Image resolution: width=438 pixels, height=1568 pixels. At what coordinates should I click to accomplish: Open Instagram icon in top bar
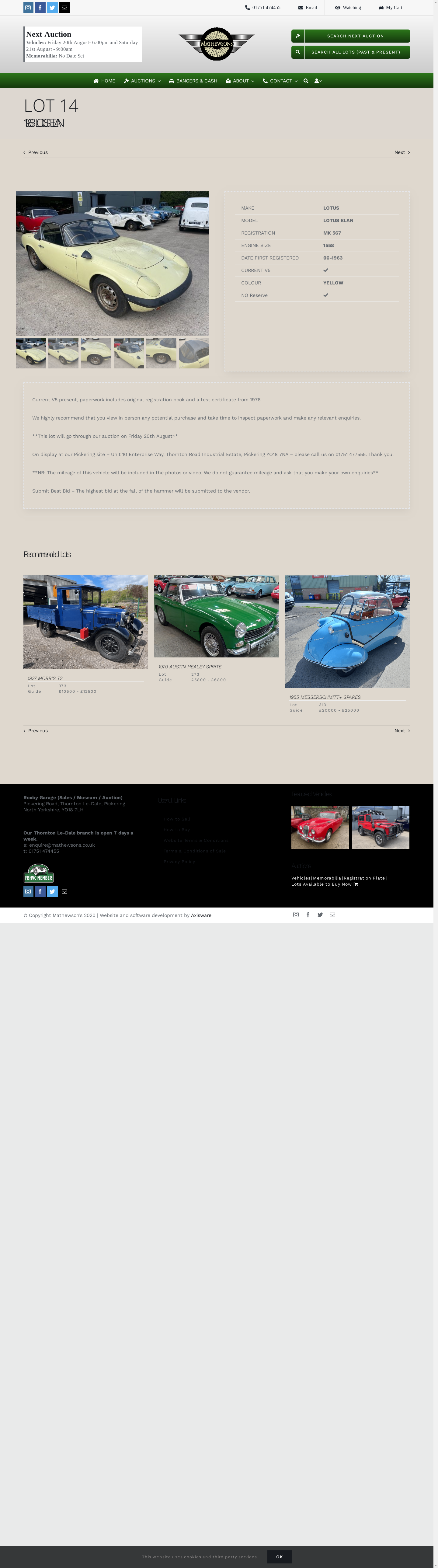click(28, 7)
